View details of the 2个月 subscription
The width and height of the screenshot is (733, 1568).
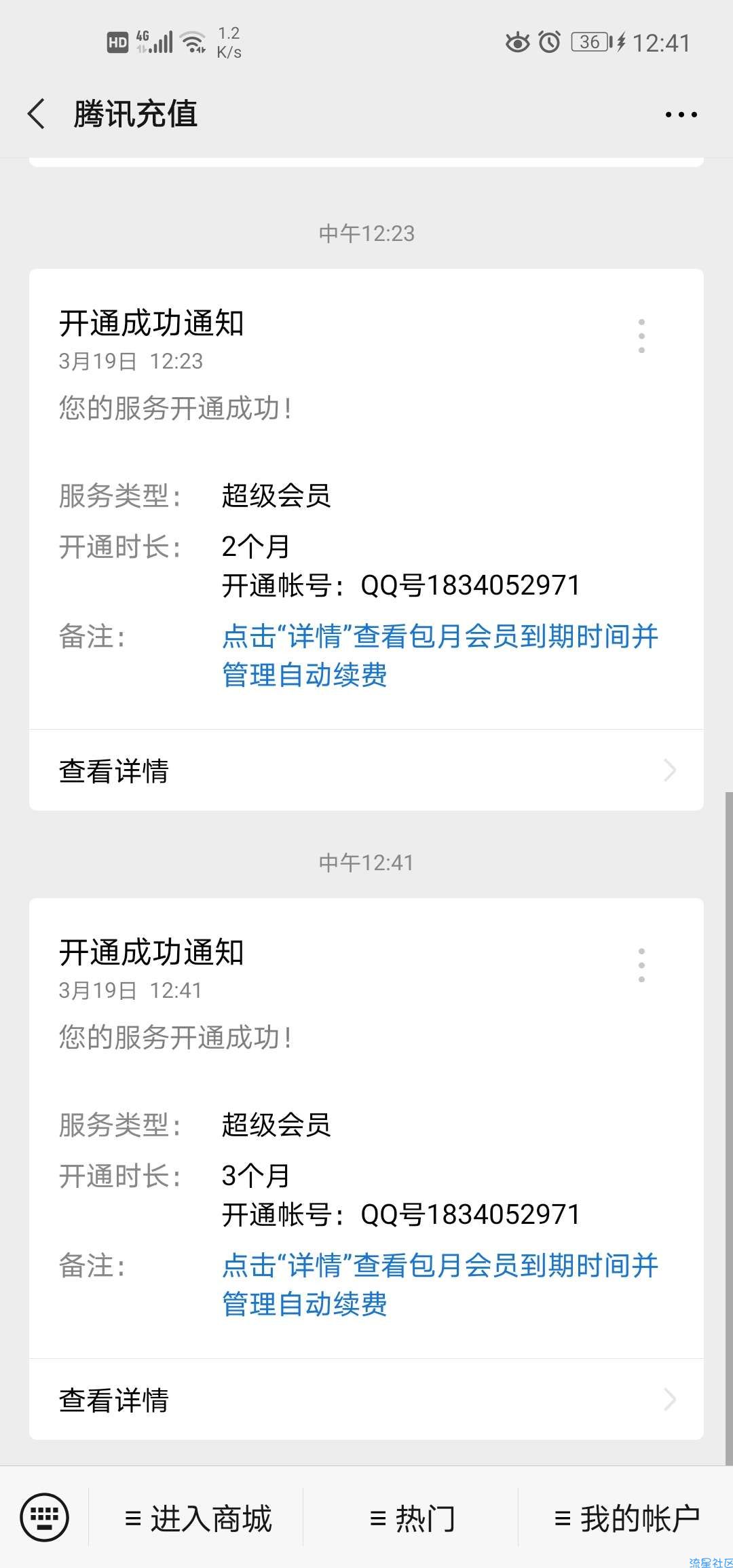[366, 770]
